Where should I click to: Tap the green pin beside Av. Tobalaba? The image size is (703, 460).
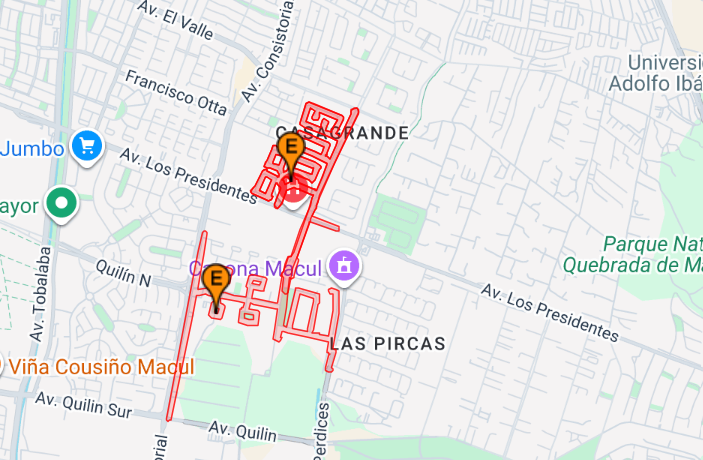coord(63,204)
